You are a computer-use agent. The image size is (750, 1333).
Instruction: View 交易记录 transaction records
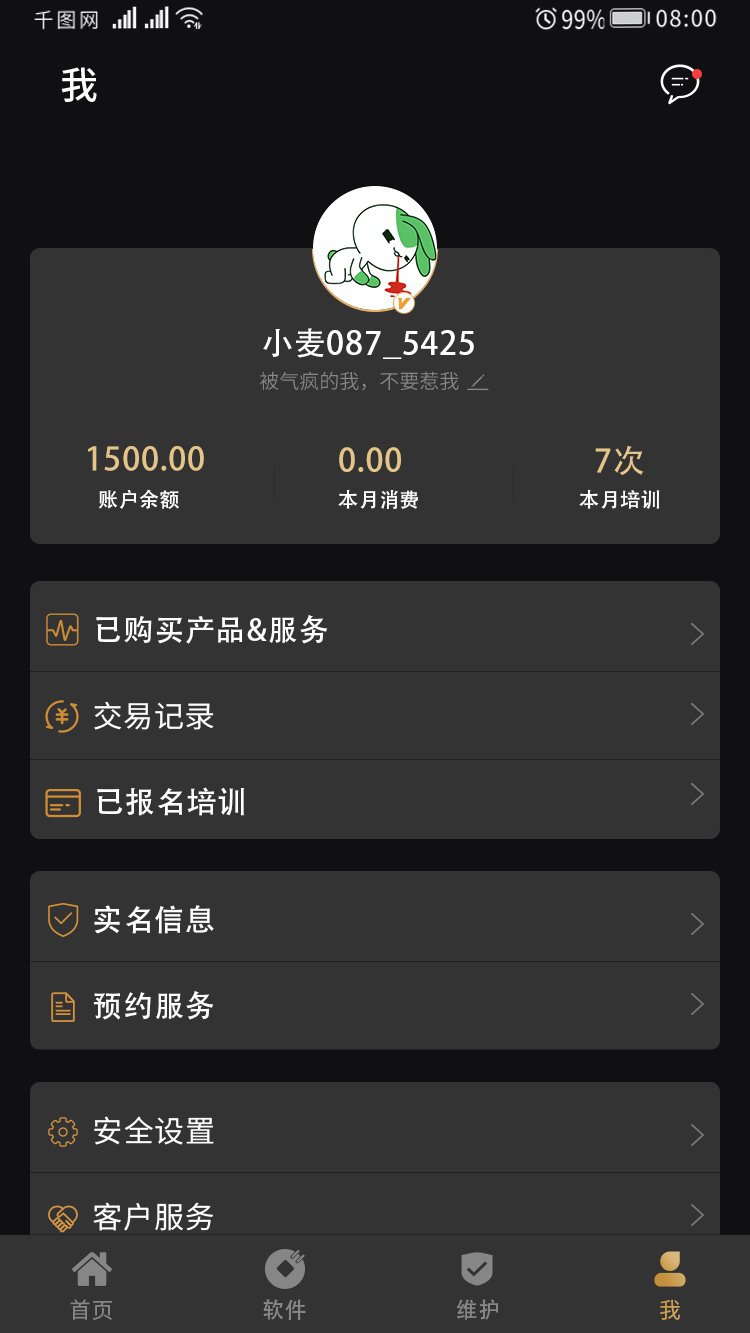click(x=375, y=716)
